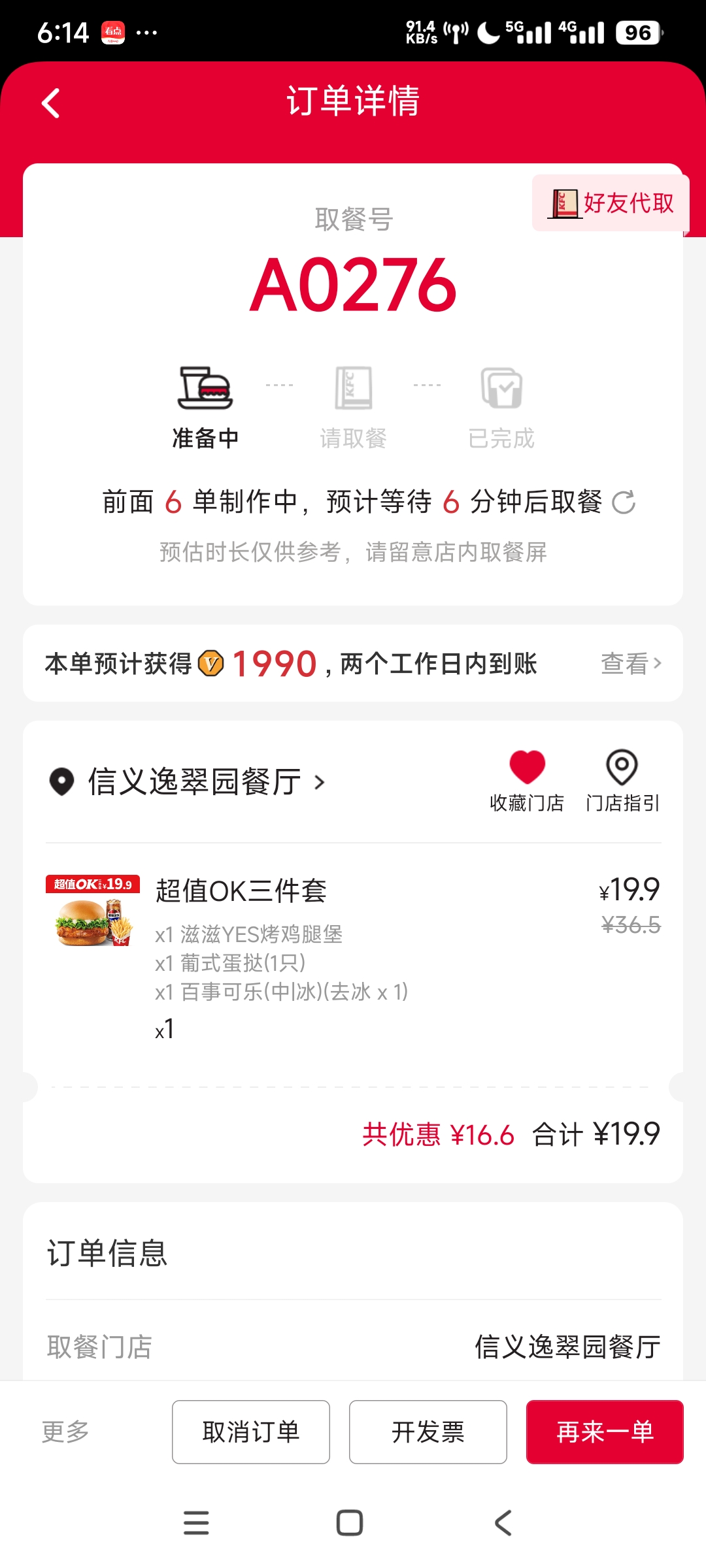Request an invoice via 开发票
The image size is (706, 1568).
click(428, 1431)
